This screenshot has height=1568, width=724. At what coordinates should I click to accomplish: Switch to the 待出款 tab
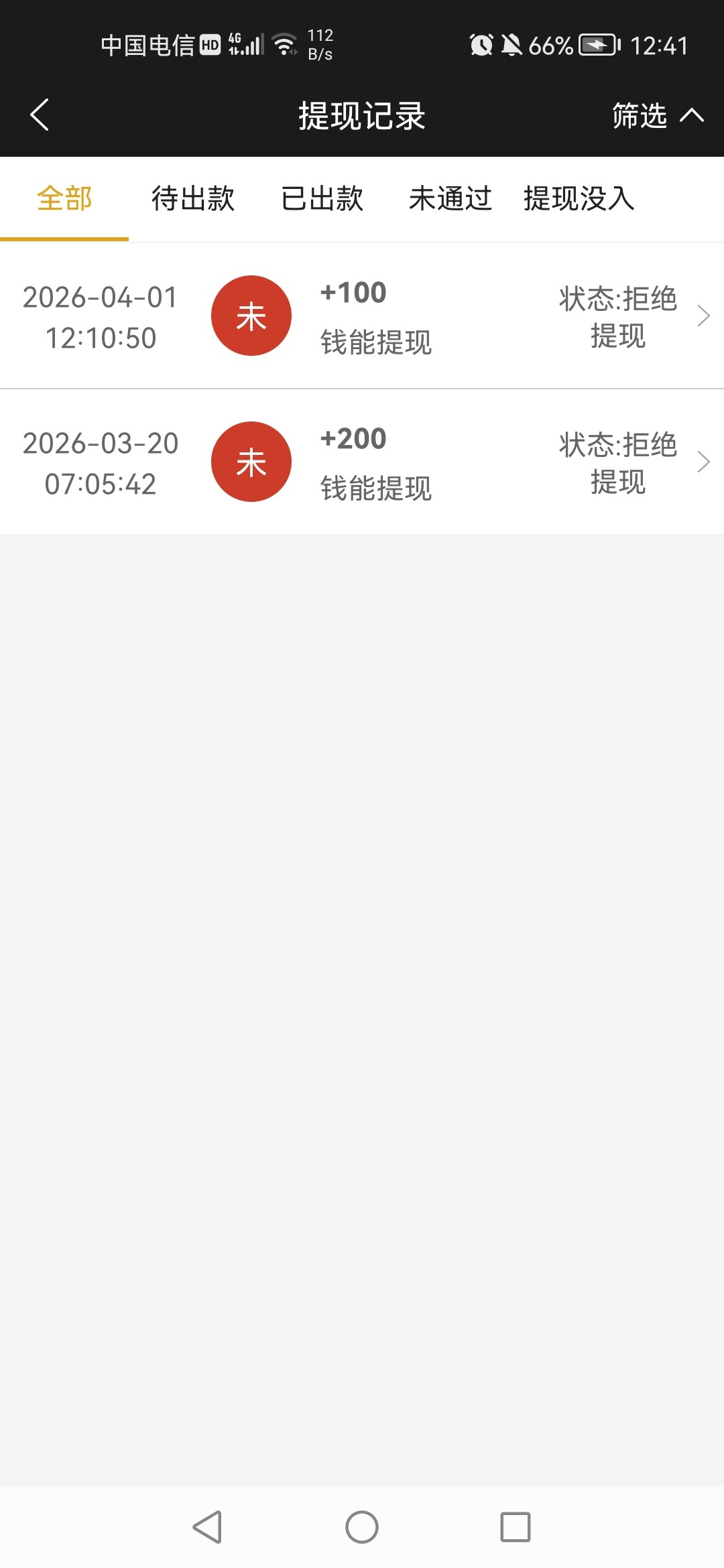click(x=192, y=198)
